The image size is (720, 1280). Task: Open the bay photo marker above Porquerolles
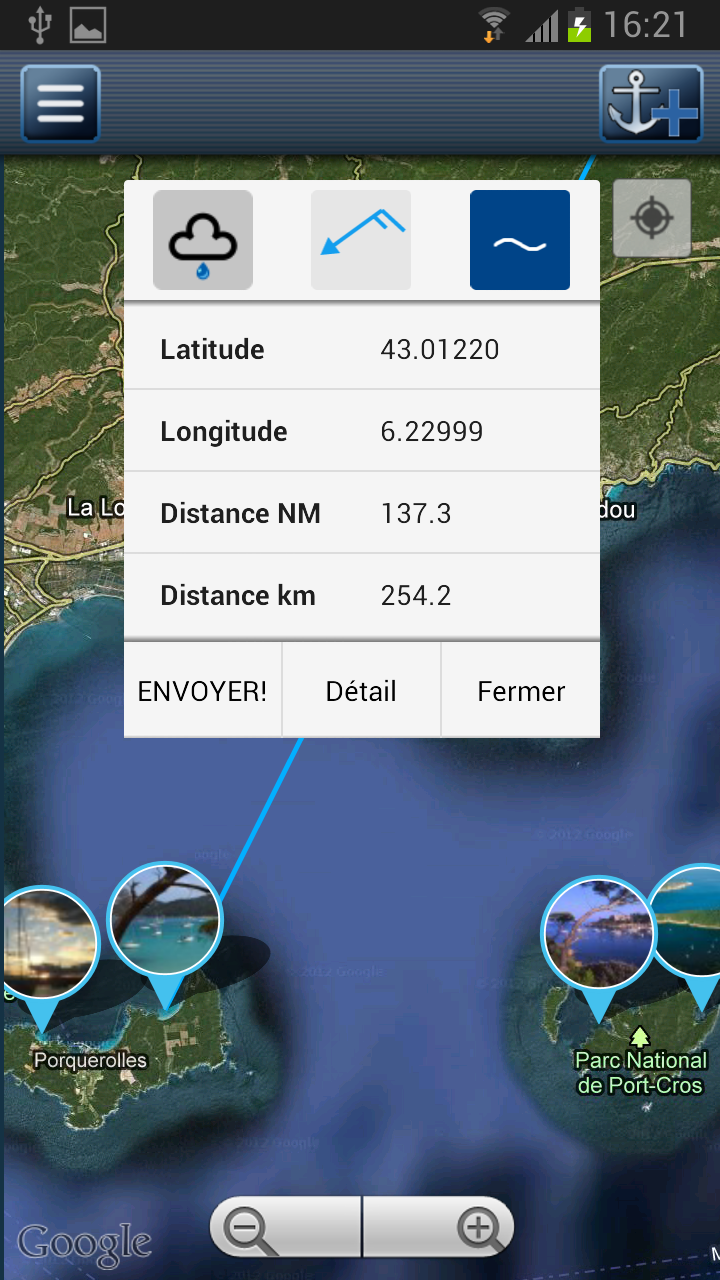pos(164,920)
